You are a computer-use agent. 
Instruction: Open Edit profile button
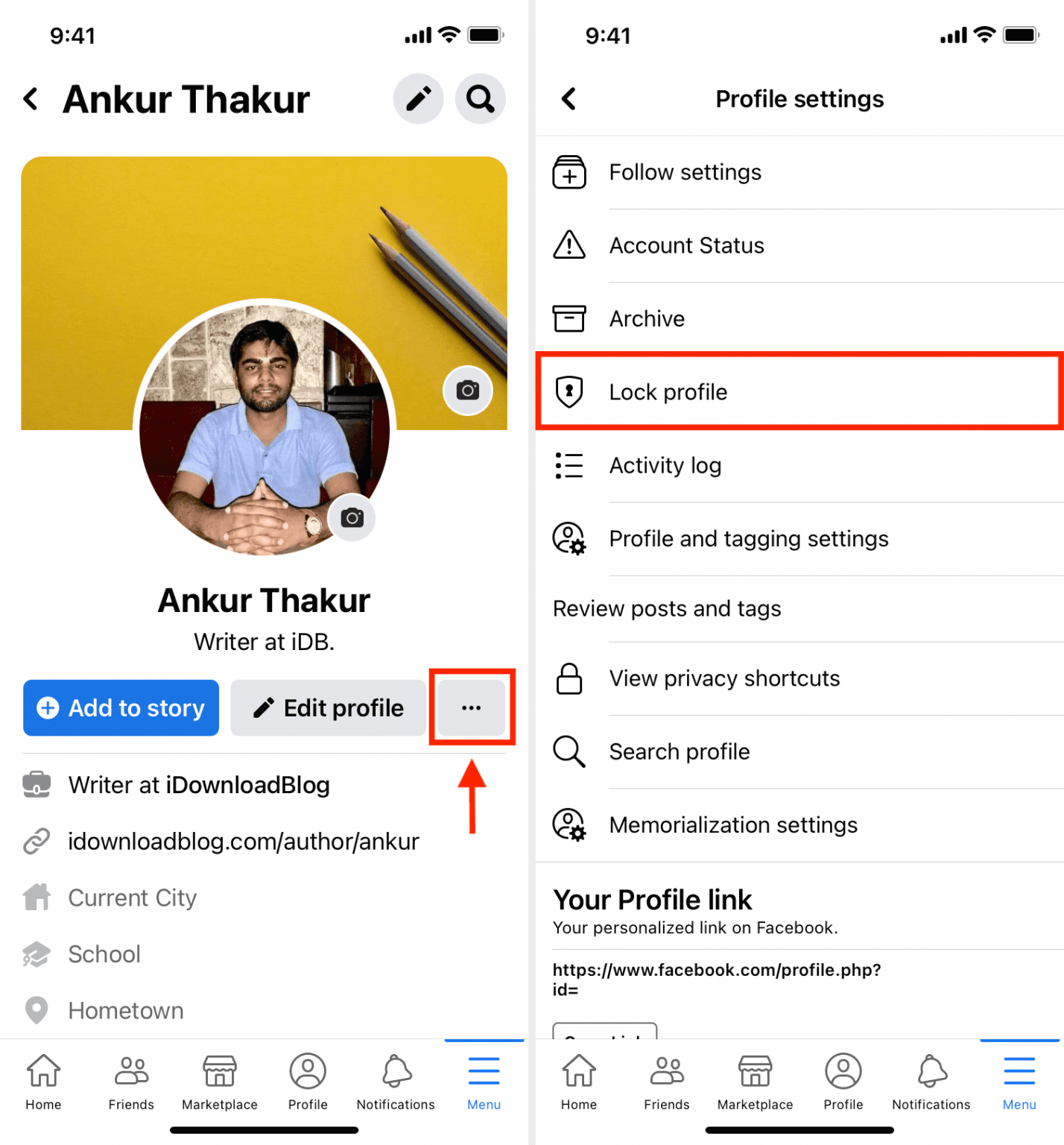point(328,707)
